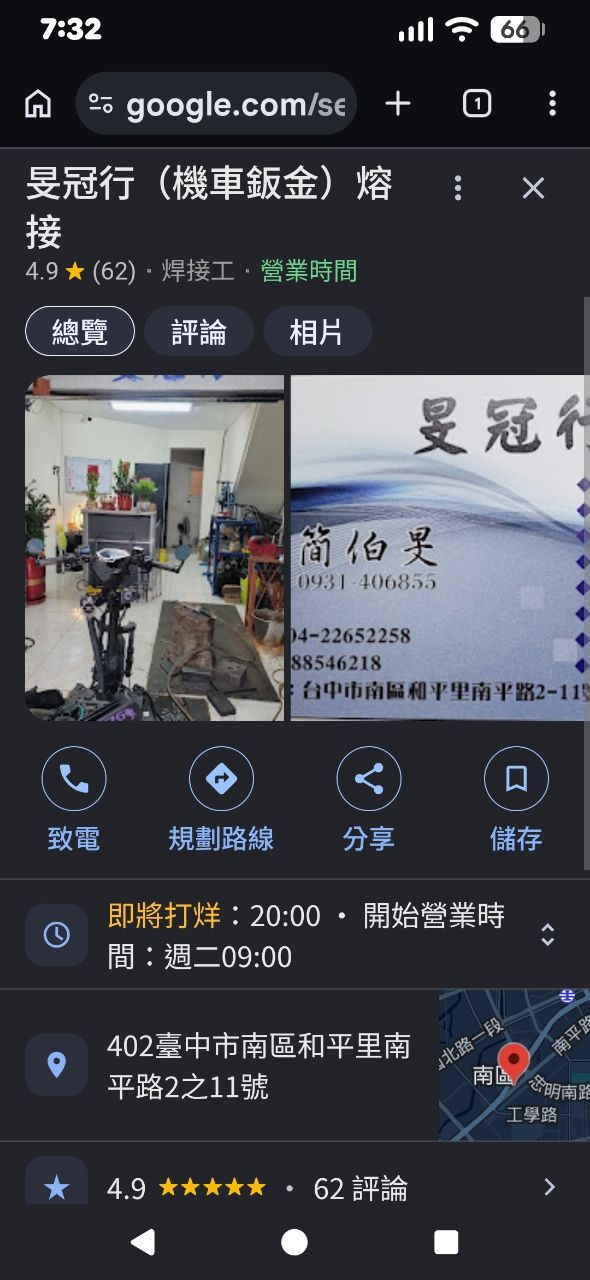Open the Chrome overflow menu
The width and height of the screenshot is (590, 1280).
pos(552,103)
